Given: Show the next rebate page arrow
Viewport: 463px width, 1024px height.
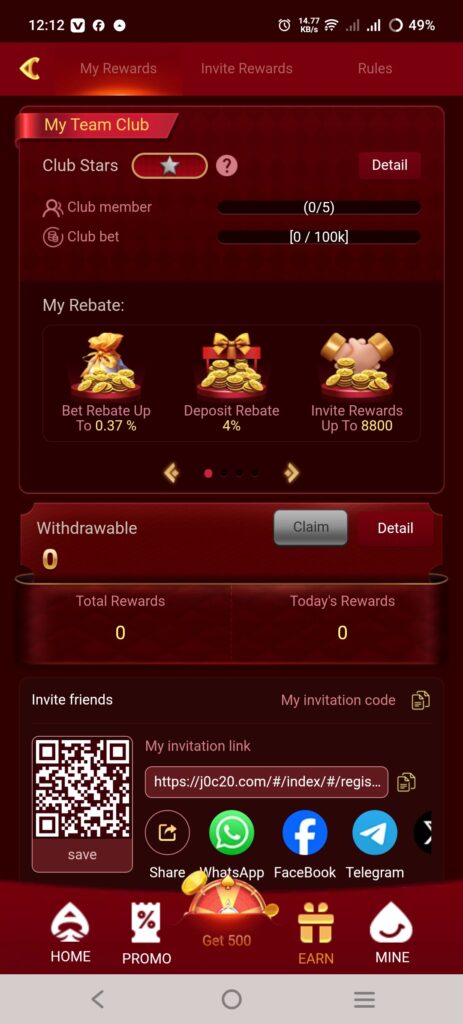Looking at the screenshot, I should [x=291, y=472].
